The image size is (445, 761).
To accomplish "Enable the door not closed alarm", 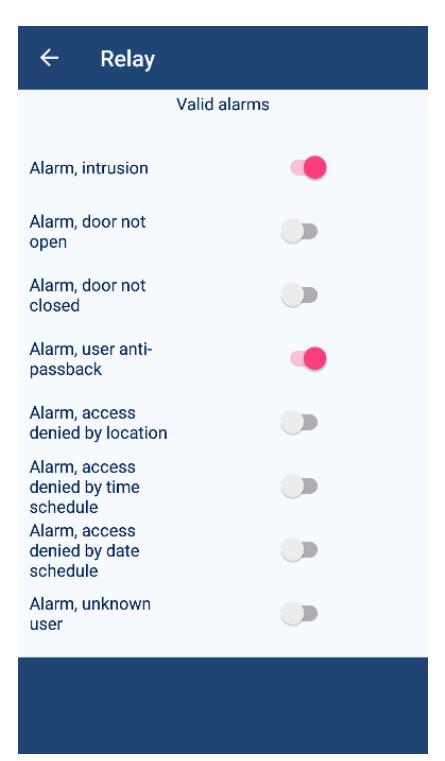I will [299, 295].
